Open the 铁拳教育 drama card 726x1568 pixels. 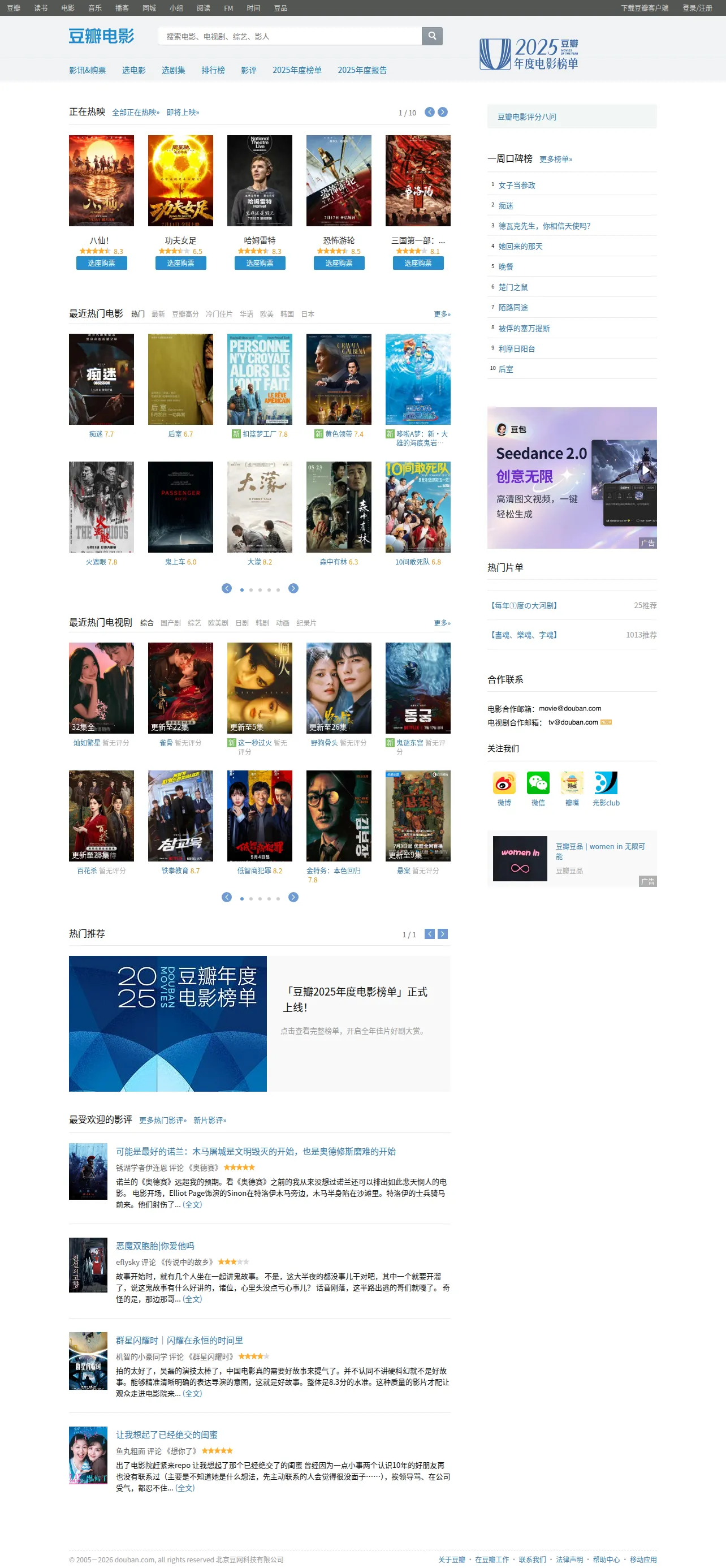point(181,822)
